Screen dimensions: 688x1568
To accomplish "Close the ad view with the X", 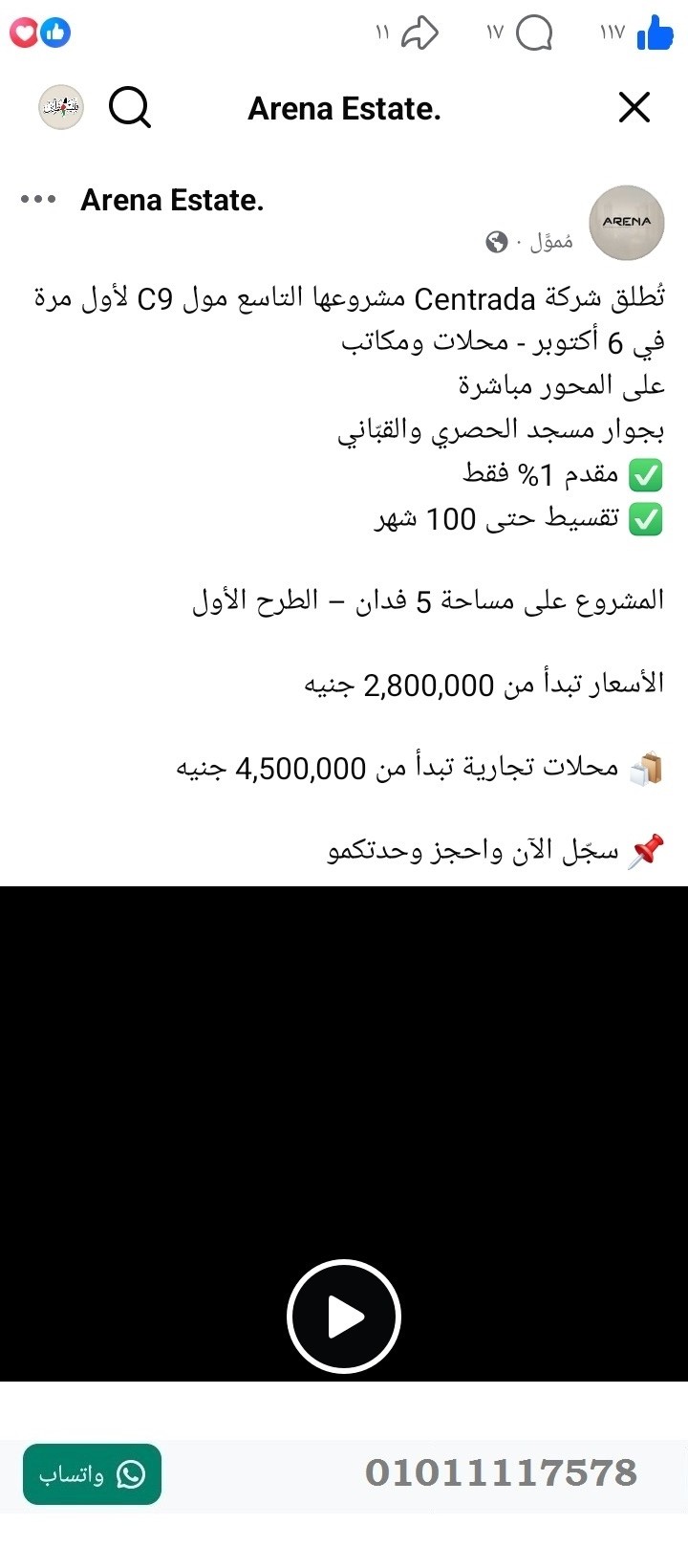I will (634, 107).
